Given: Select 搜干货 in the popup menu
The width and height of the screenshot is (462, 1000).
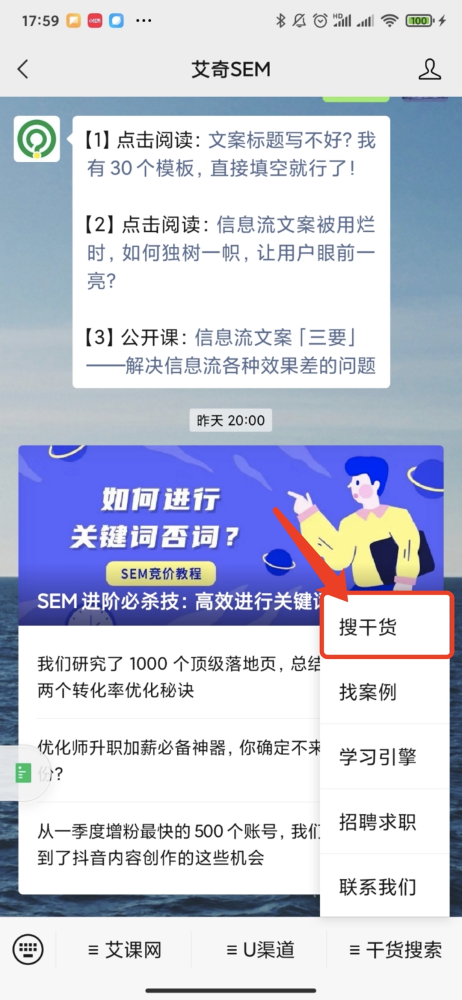Looking at the screenshot, I should 387,626.
